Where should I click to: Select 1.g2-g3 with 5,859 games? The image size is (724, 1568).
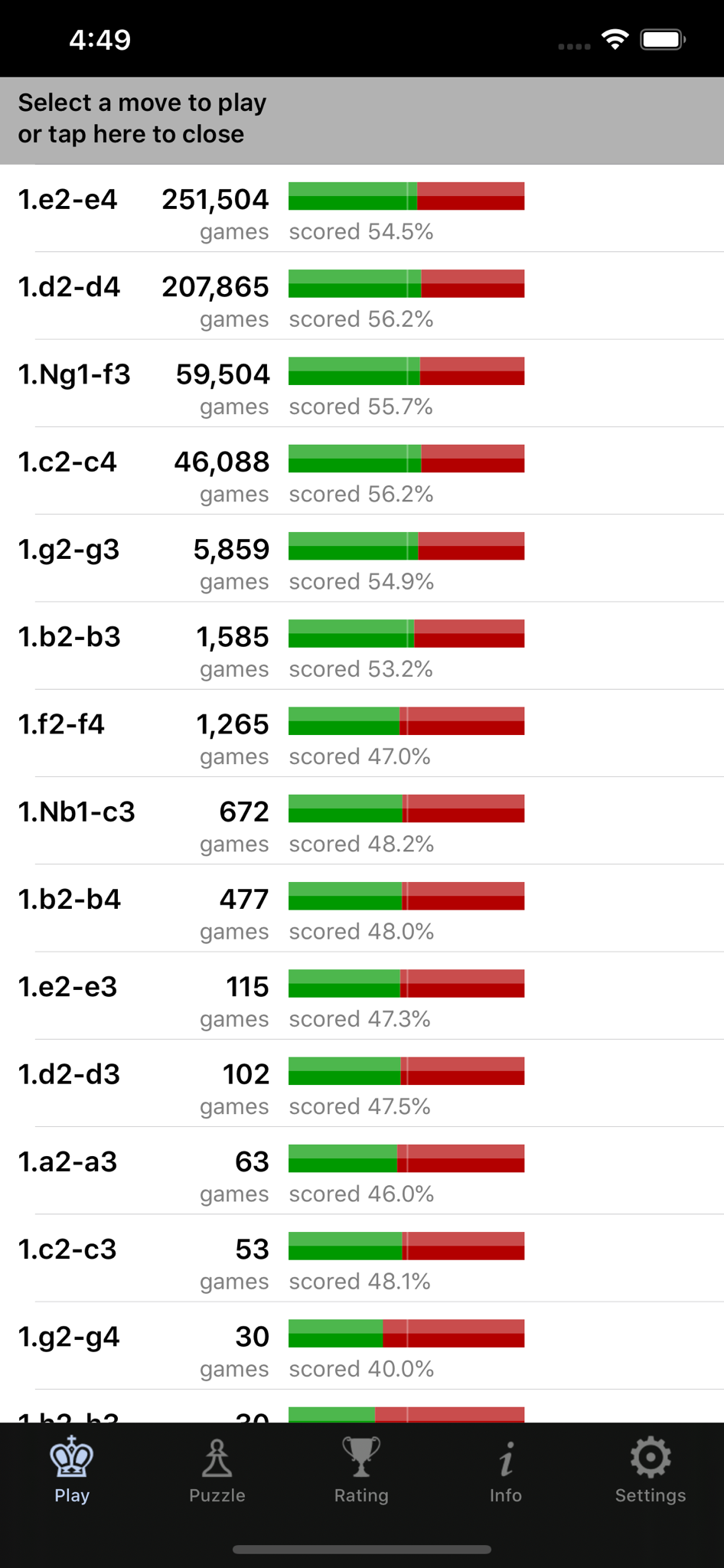pos(362,558)
